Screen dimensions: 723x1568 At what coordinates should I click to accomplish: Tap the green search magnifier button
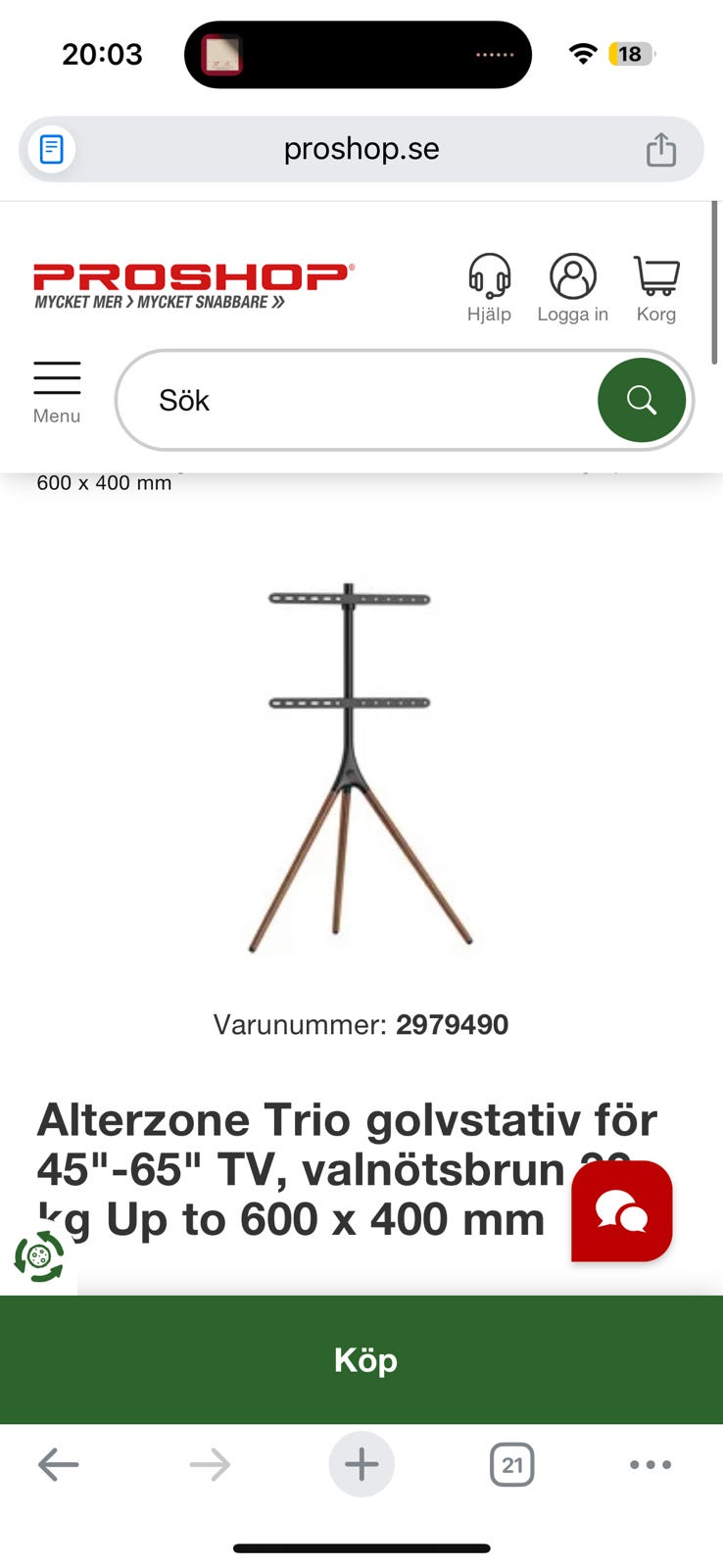(x=642, y=400)
